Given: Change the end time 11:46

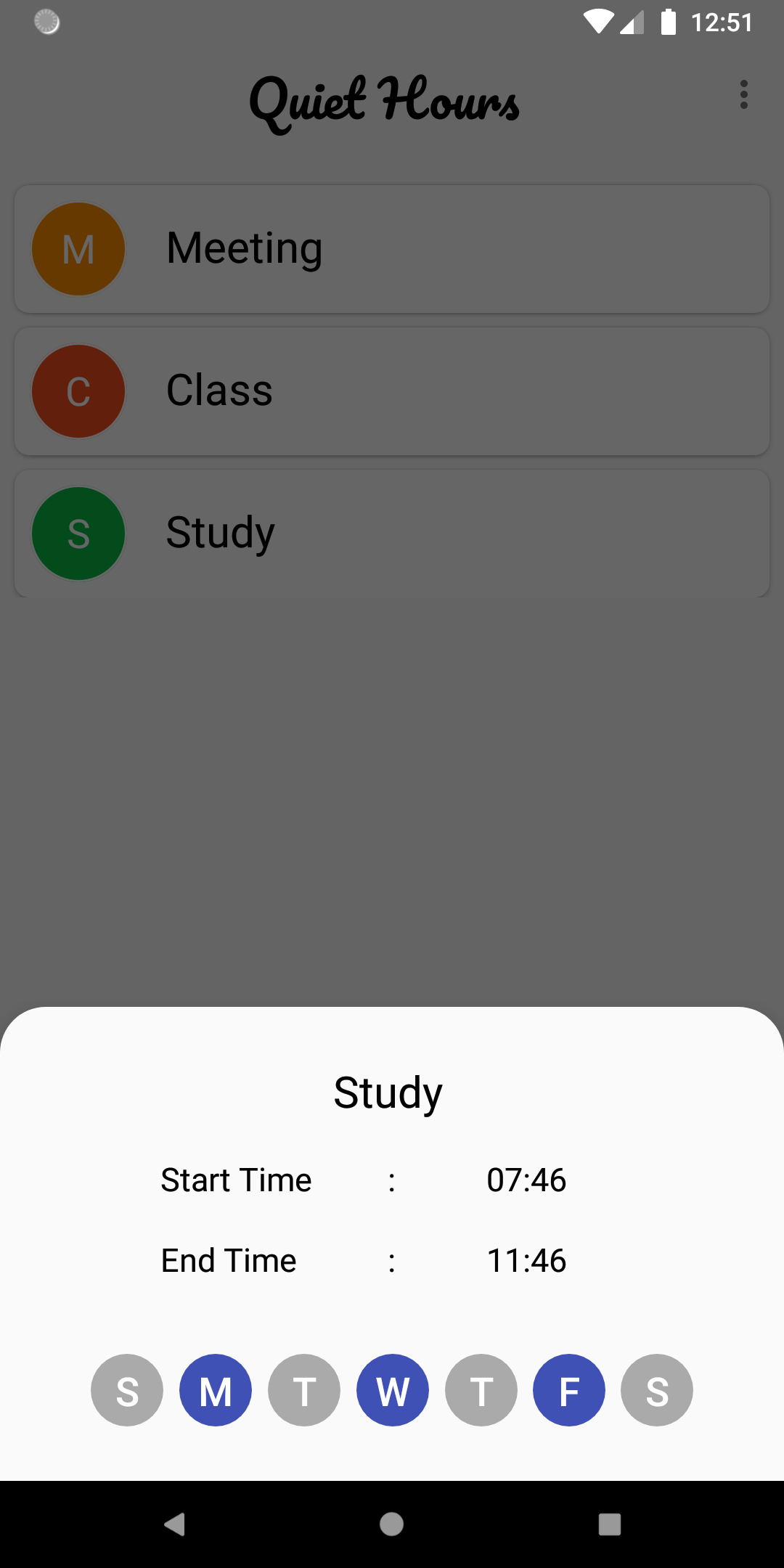Looking at the screenshot, I should [x=526, y=1261].
